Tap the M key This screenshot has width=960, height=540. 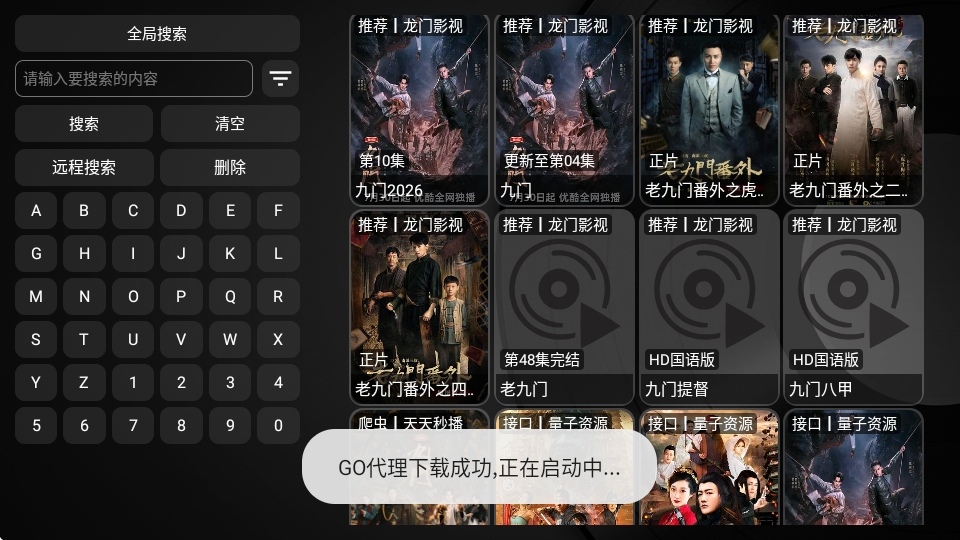coord(36,296)
